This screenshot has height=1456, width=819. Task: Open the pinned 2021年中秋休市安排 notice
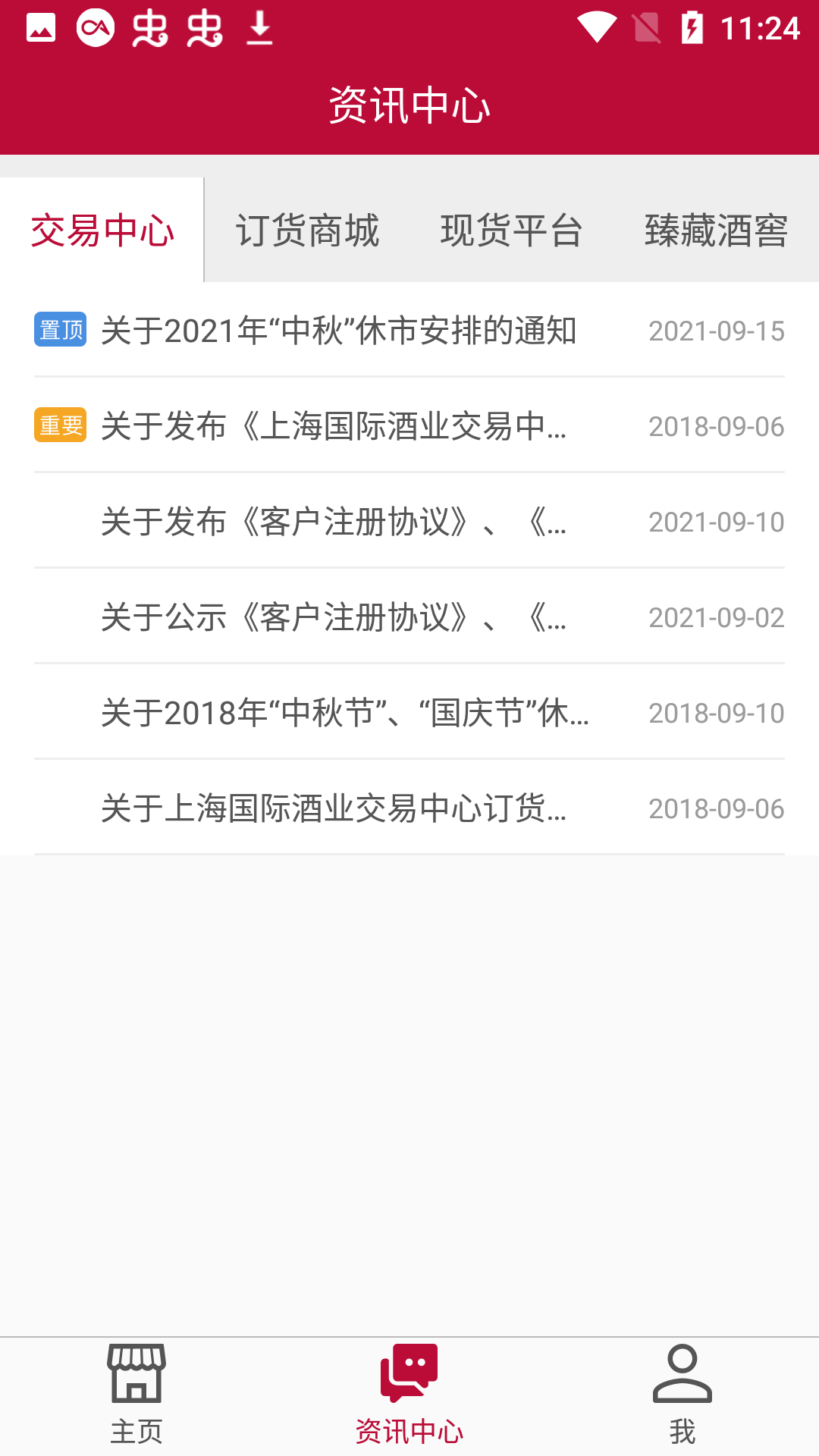tap(339, 331)
